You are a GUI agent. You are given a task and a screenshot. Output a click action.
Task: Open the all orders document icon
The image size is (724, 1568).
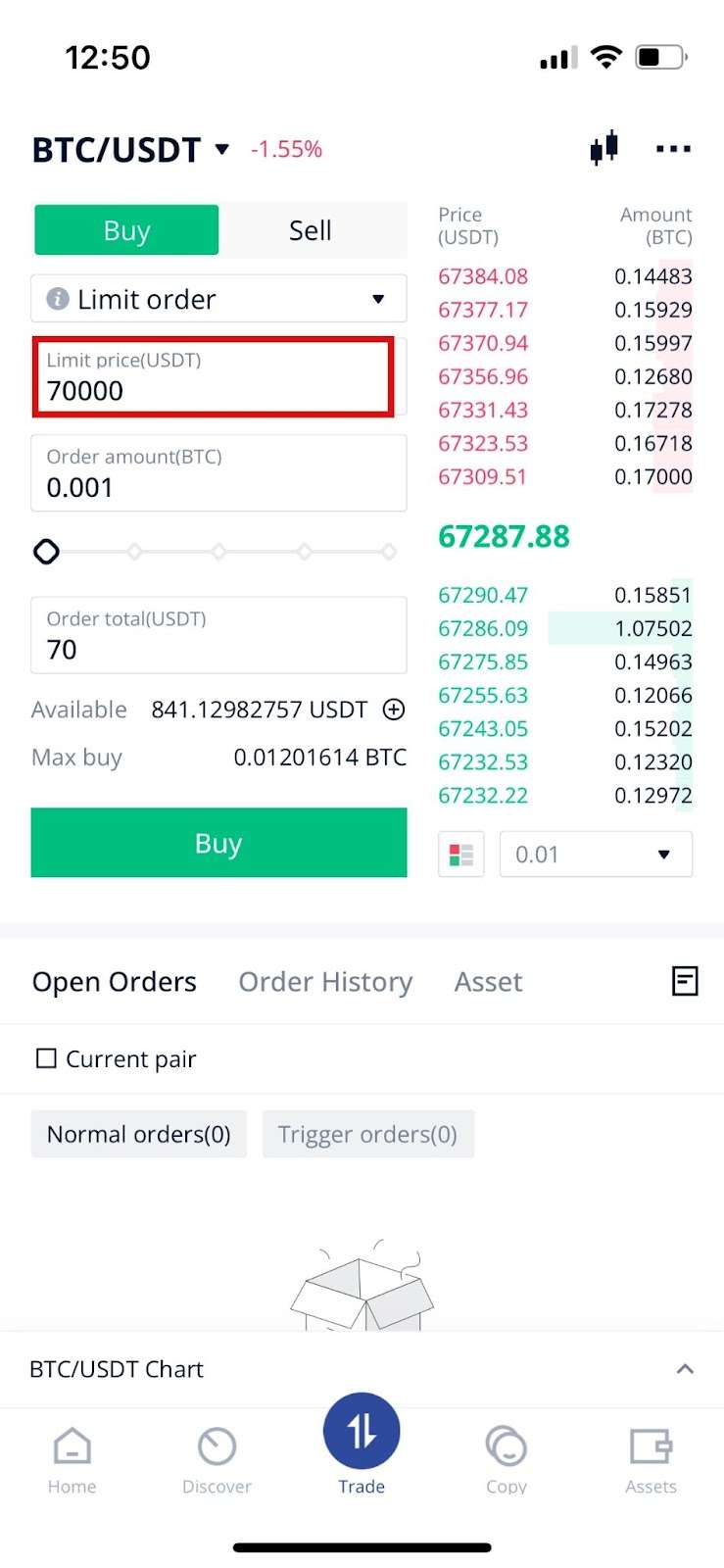(685, 981)
